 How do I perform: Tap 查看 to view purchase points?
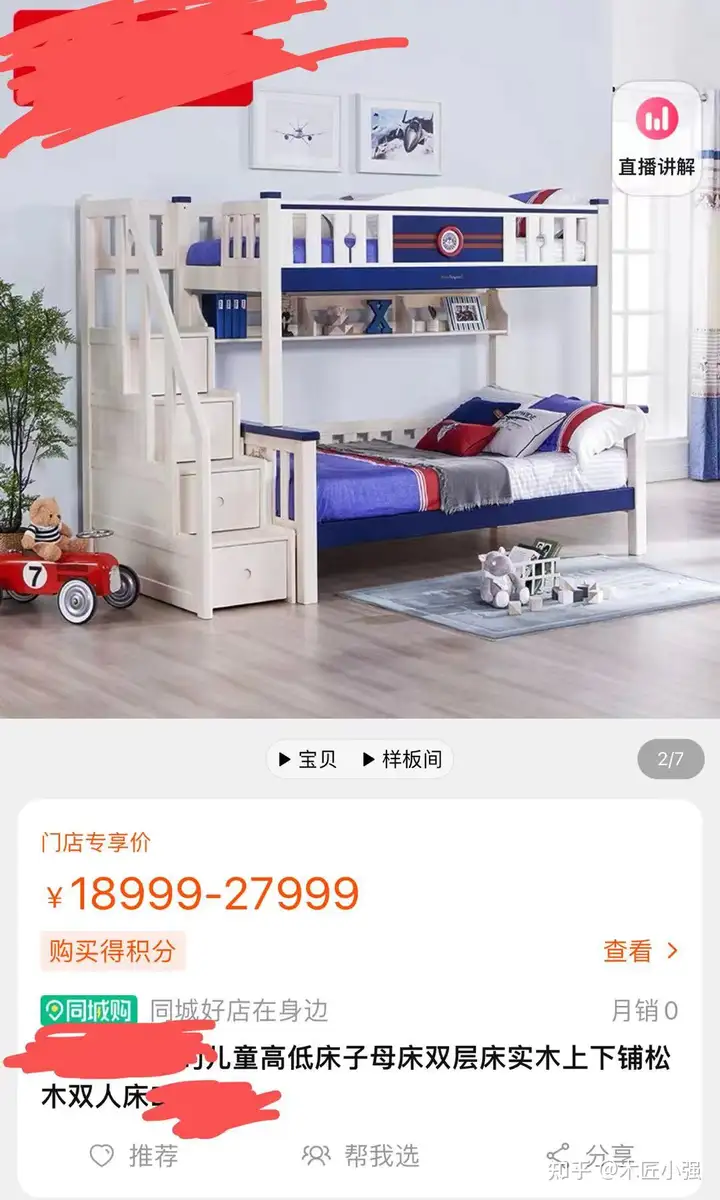tap(641, 951)
